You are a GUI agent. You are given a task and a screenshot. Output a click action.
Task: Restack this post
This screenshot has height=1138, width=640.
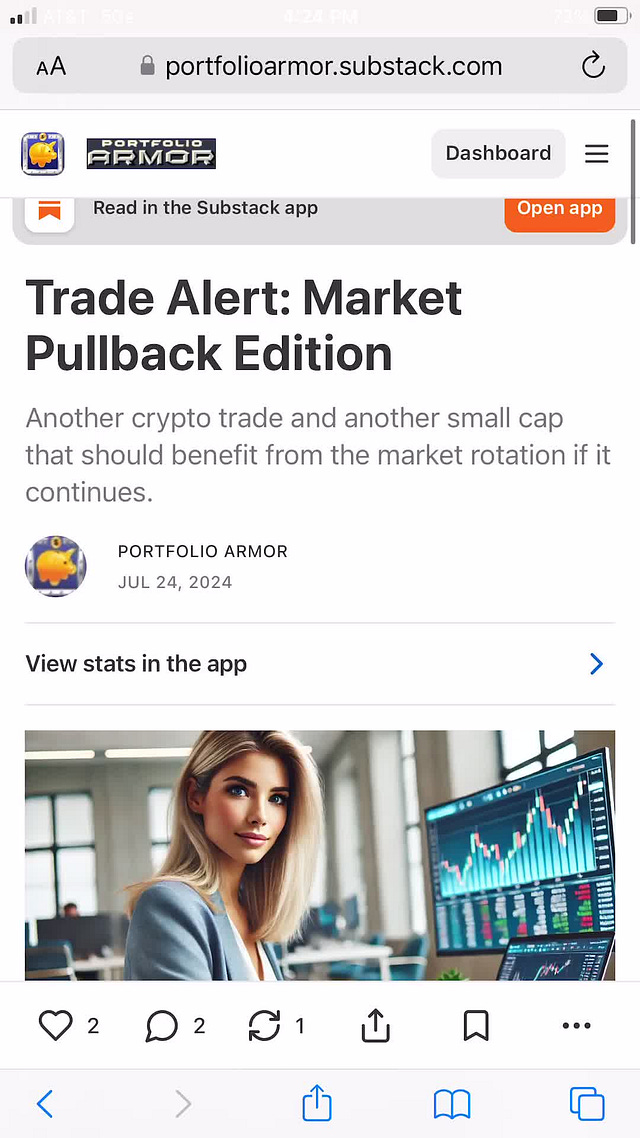click(265, 1025)
